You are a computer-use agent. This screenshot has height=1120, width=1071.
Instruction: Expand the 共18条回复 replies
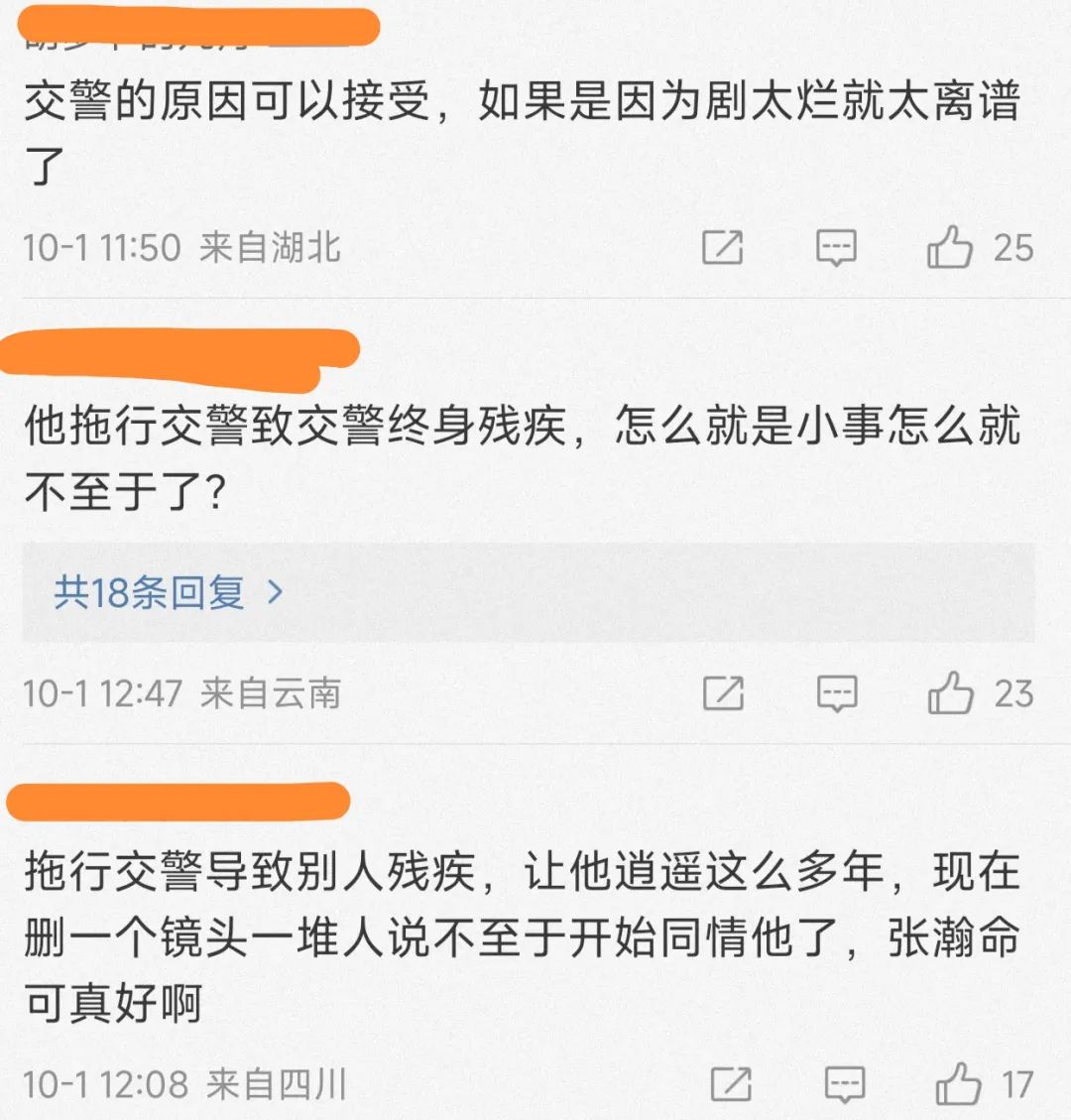pyautogui.click(x=169, y=592)
